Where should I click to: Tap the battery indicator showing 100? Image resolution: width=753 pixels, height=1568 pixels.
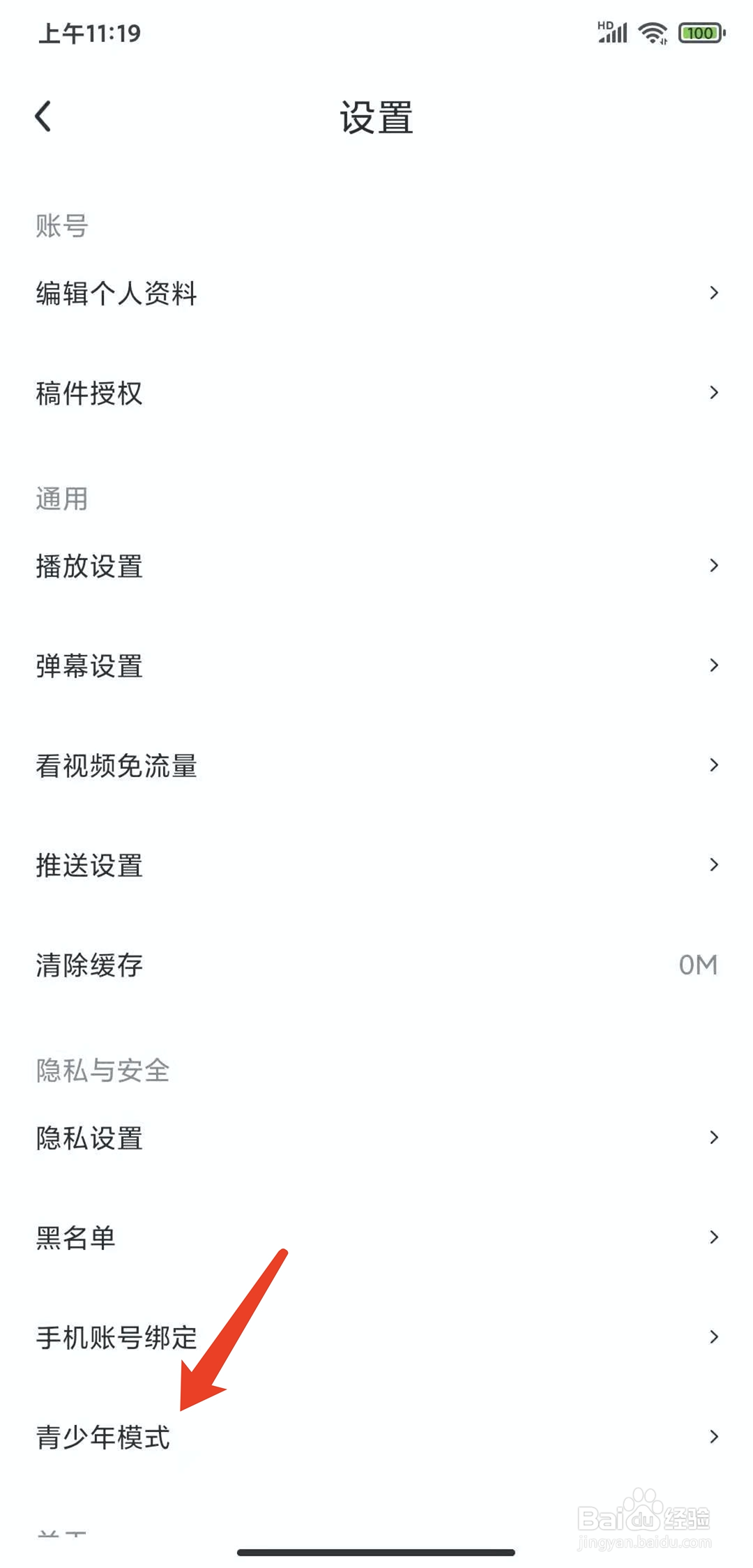[699, 32]
